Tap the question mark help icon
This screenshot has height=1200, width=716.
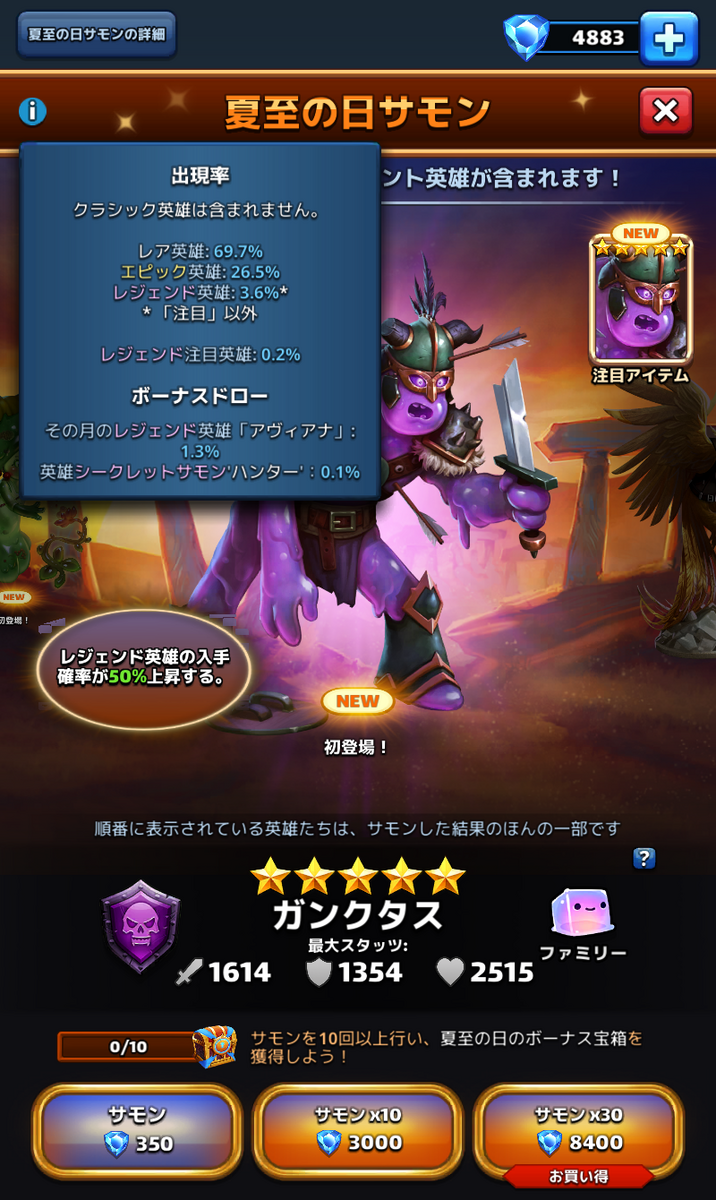[x=645, y=858]
